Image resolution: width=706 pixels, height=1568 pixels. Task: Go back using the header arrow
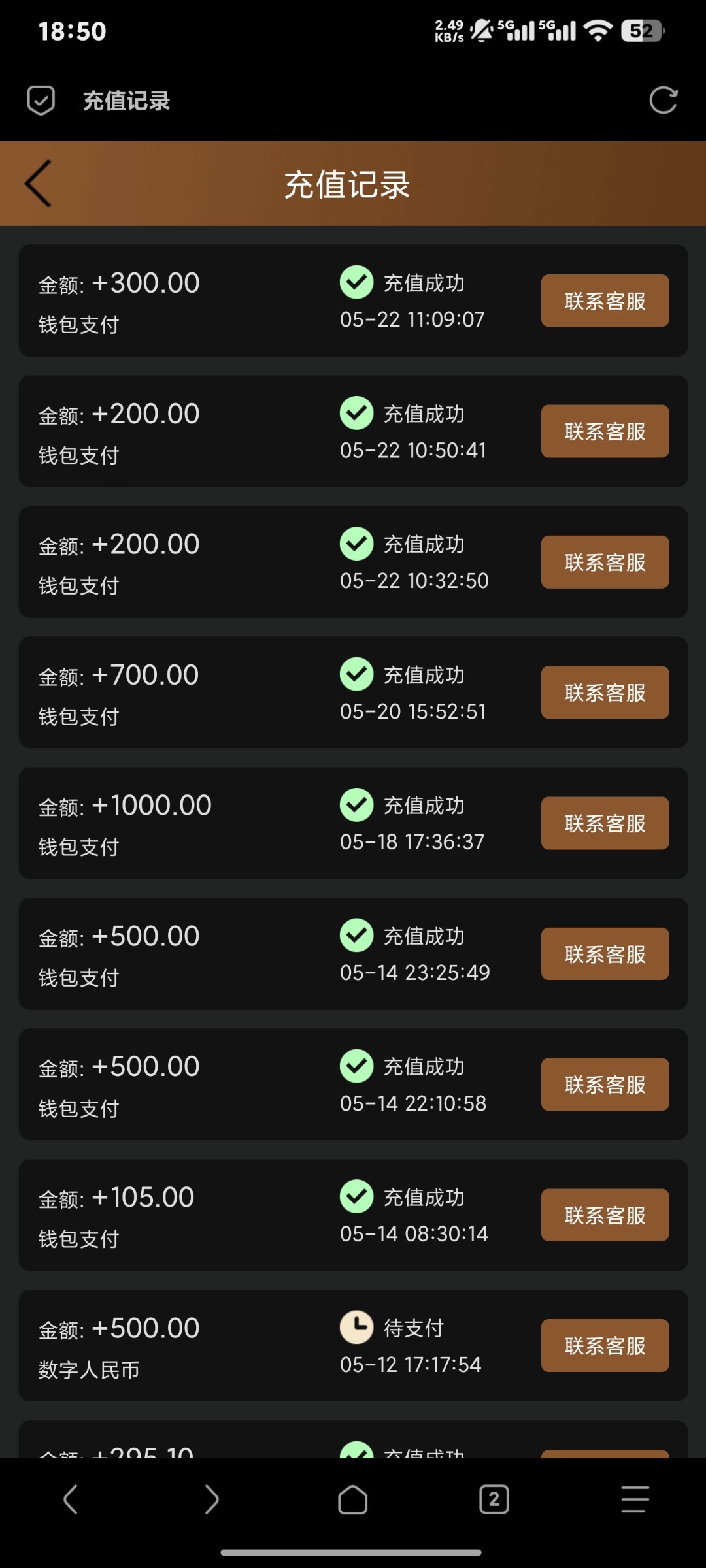coord(38,184)
